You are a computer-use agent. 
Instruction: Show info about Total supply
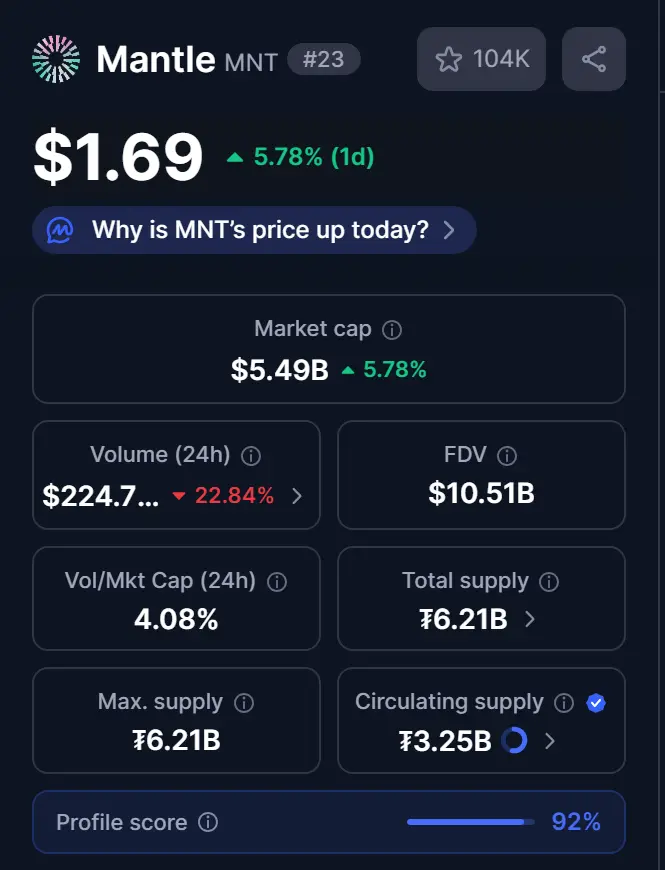point(549,581)
